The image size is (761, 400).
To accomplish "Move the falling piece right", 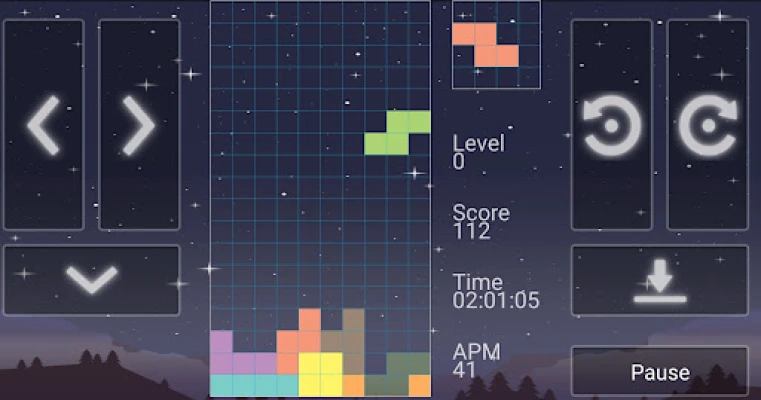I will coord(139,125).
